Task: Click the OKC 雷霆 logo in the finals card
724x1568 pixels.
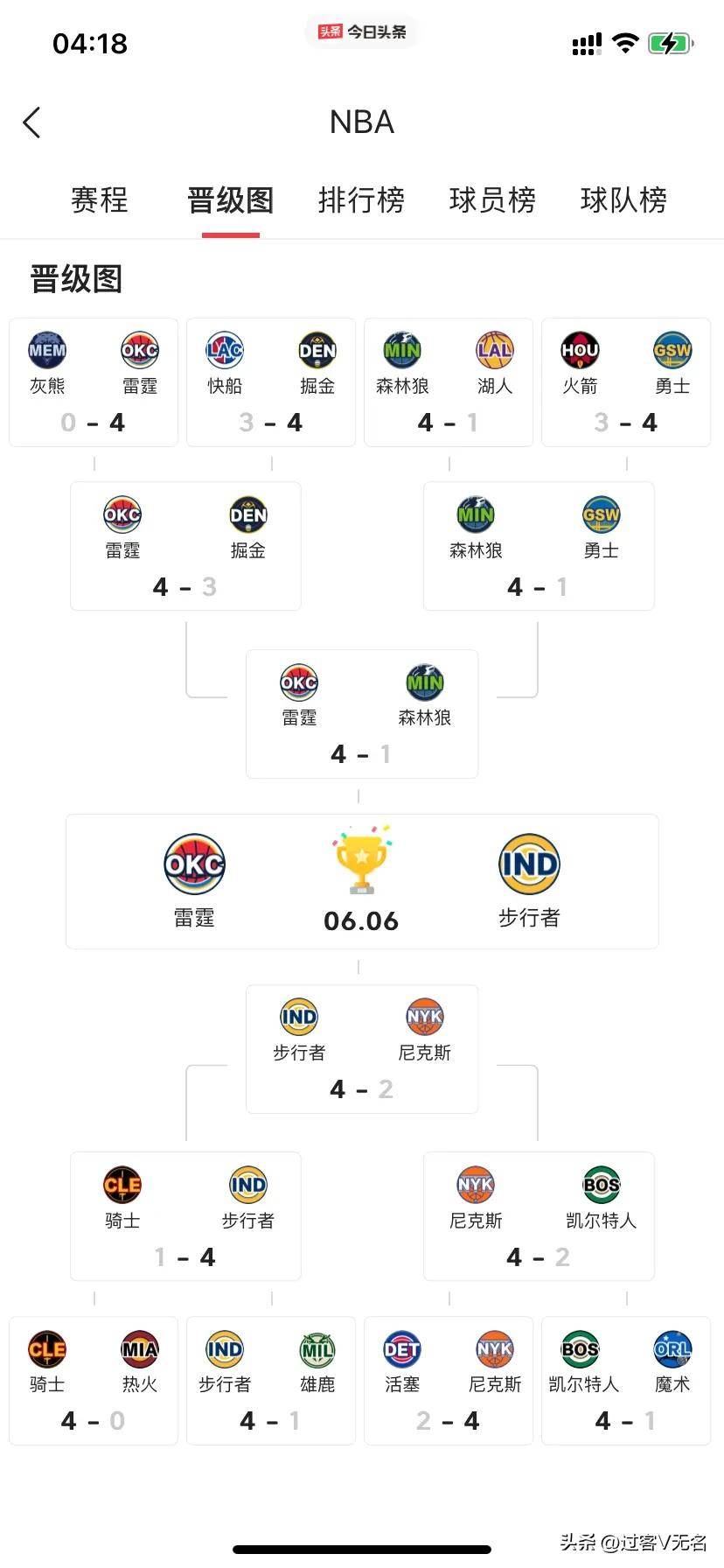Action: (x=193, y=864)
